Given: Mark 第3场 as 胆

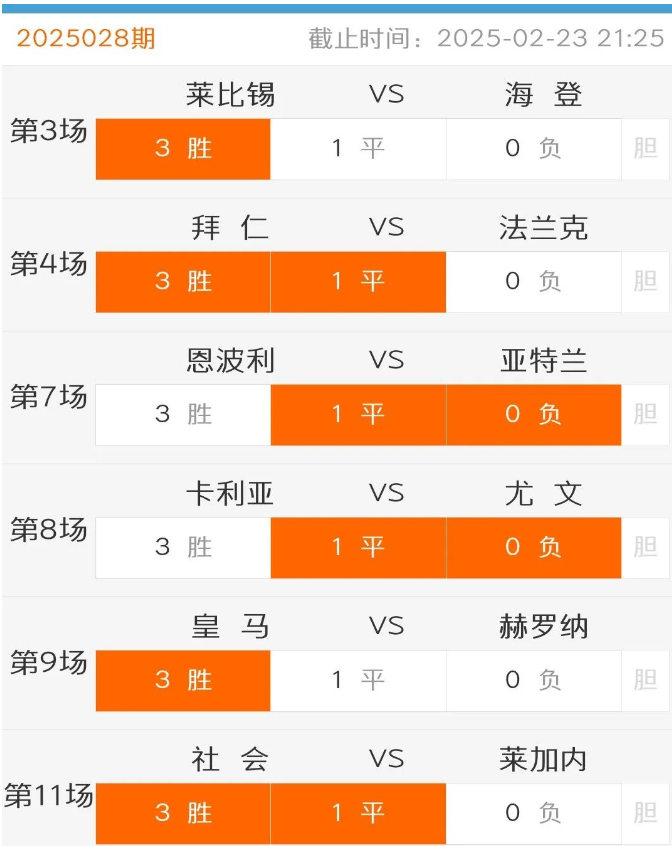Looking at the screenshot, I should [645, 149].
